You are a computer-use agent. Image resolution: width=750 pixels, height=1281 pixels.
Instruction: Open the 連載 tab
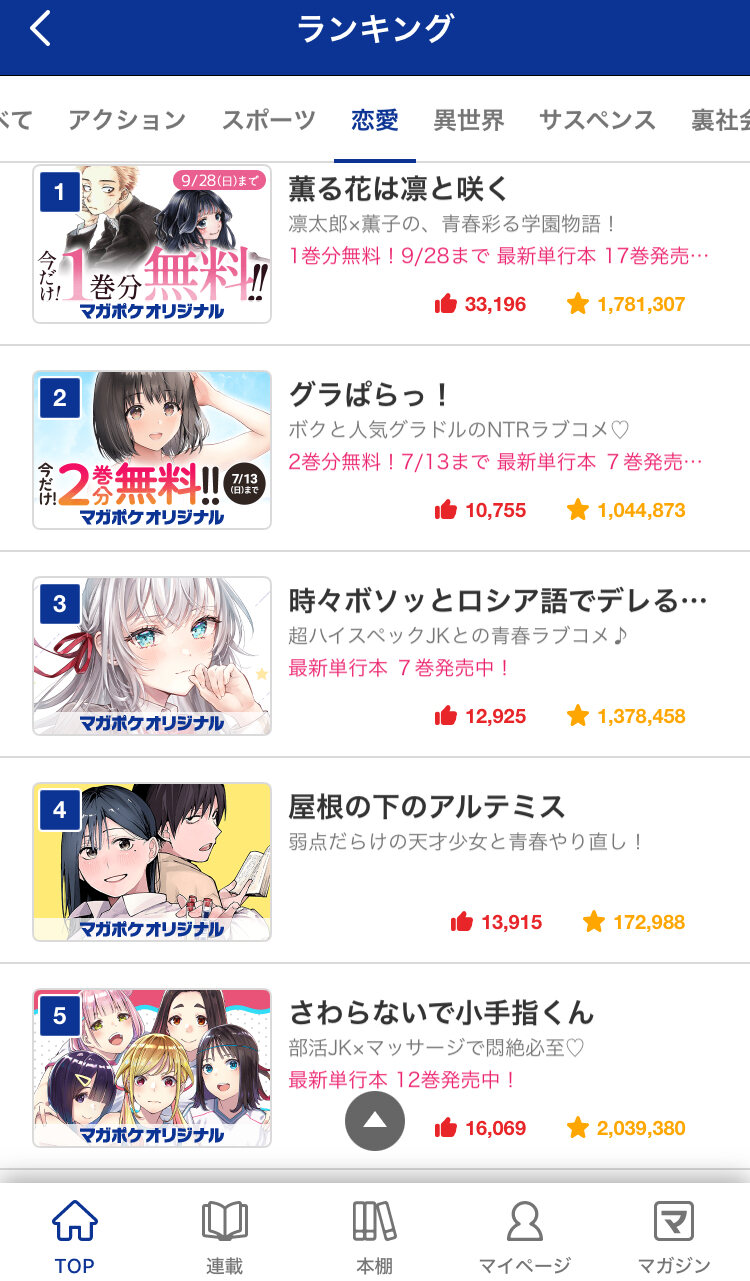(225, 1237)
